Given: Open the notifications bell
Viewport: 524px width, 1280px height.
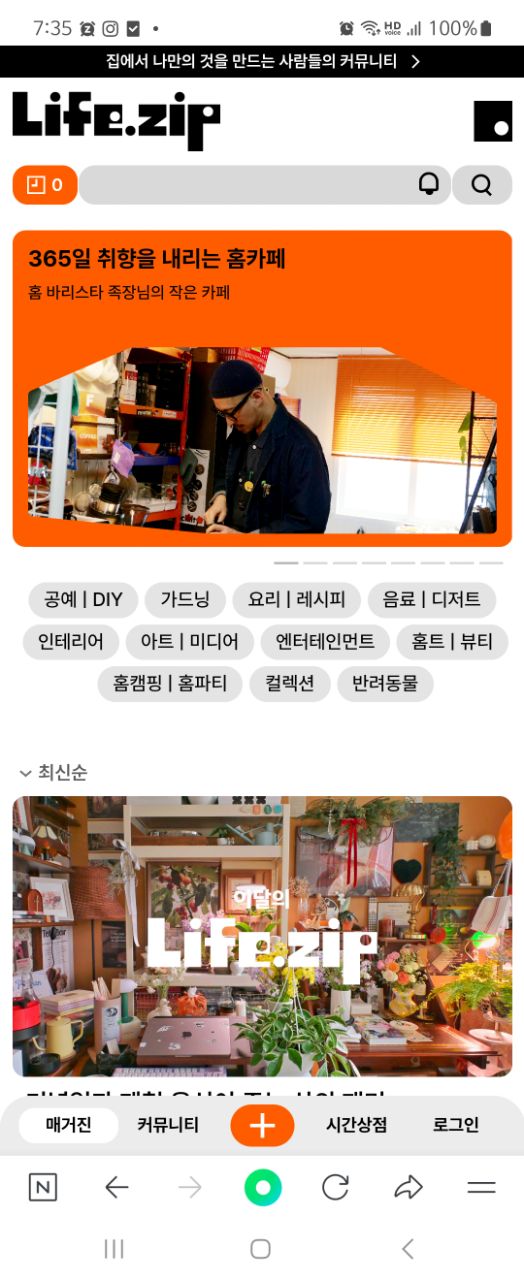Looking at the screenshot, I should (428, 184).
